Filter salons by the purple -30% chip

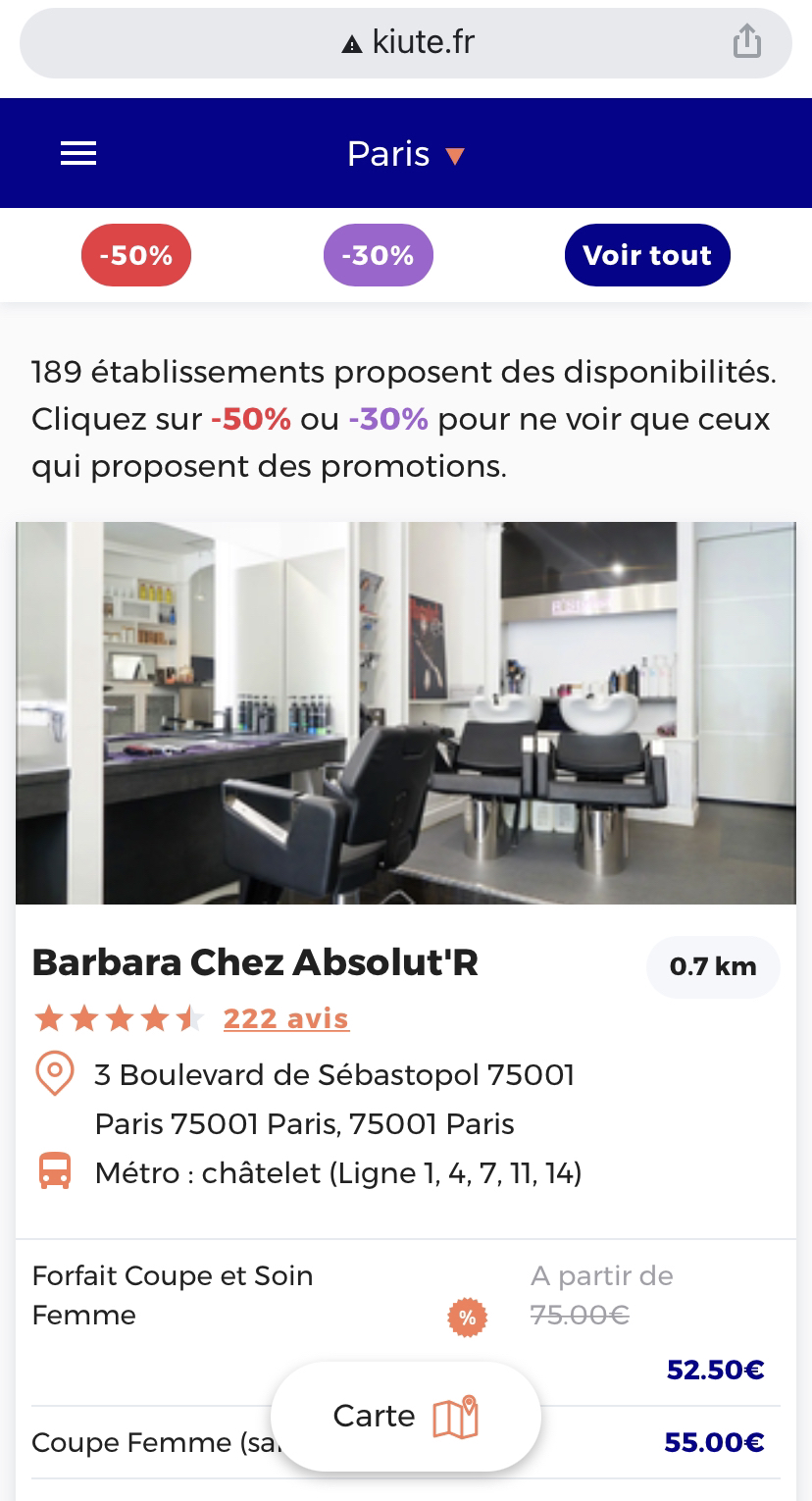point(378,255)
